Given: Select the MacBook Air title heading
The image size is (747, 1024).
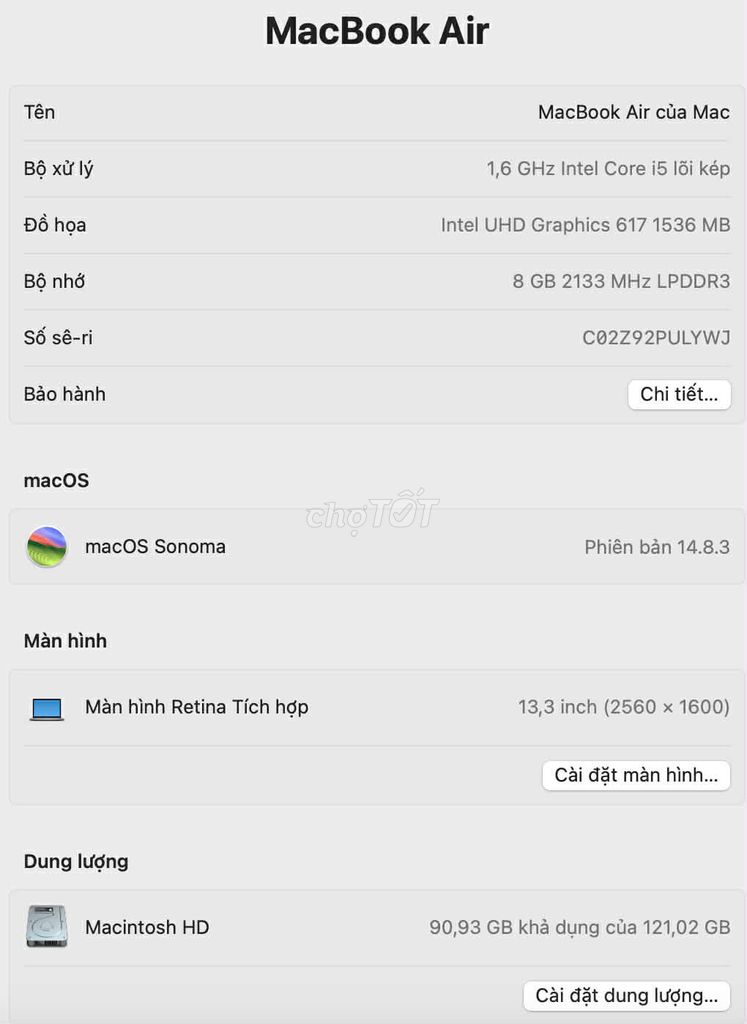Looking at the screenshot, I should point(375,31).
